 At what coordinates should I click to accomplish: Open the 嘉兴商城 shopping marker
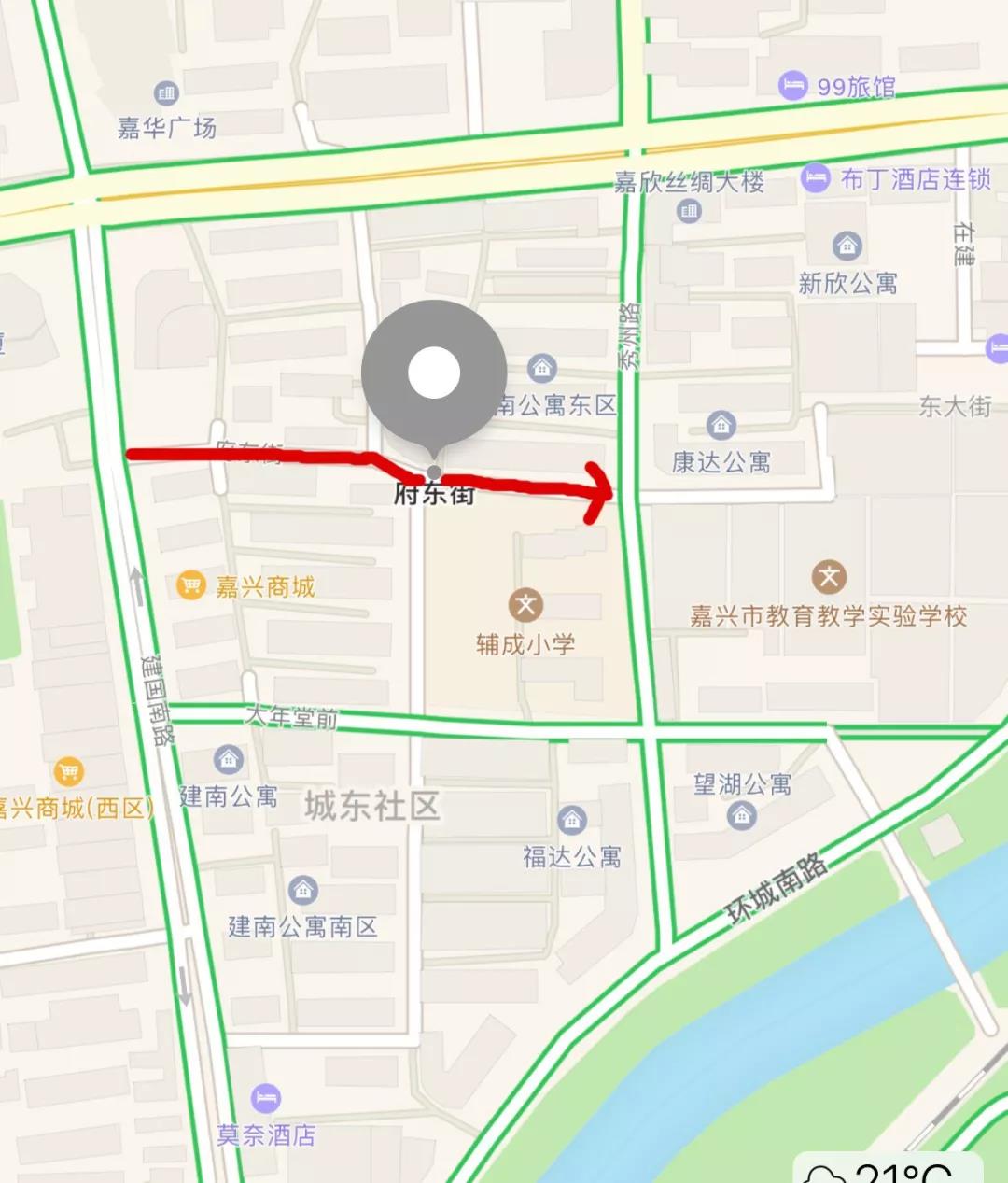point(190,585)
